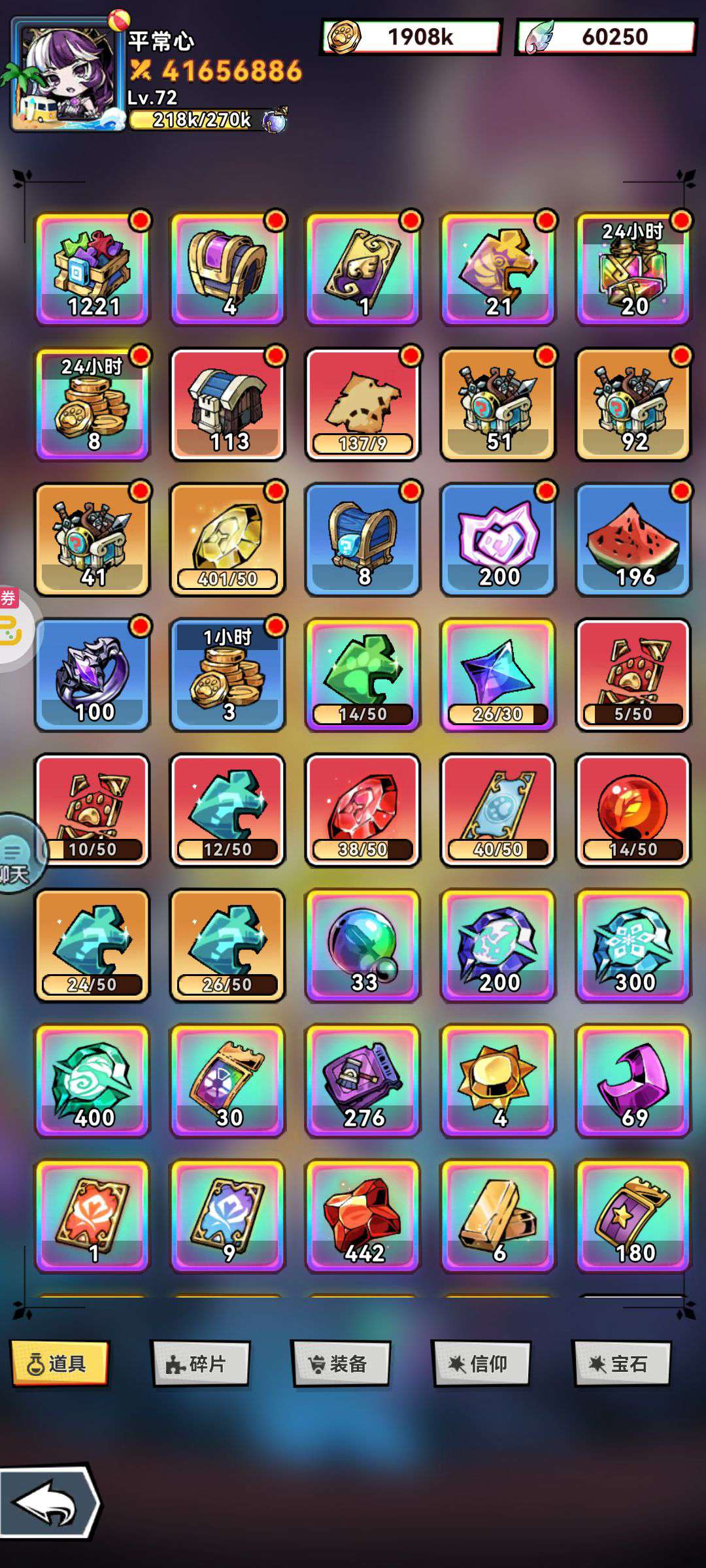706x1568 pixels.
Task: Select the gold bar item with 6
Action: pos(498,1216)
